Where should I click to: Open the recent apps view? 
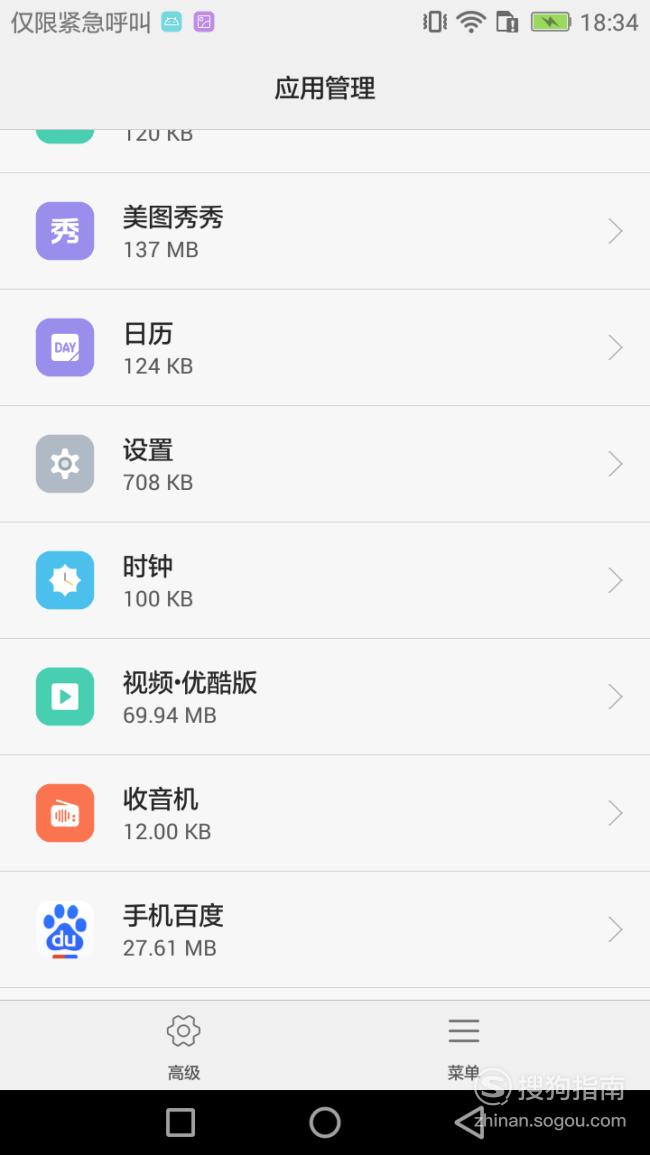coord(181,1123)
